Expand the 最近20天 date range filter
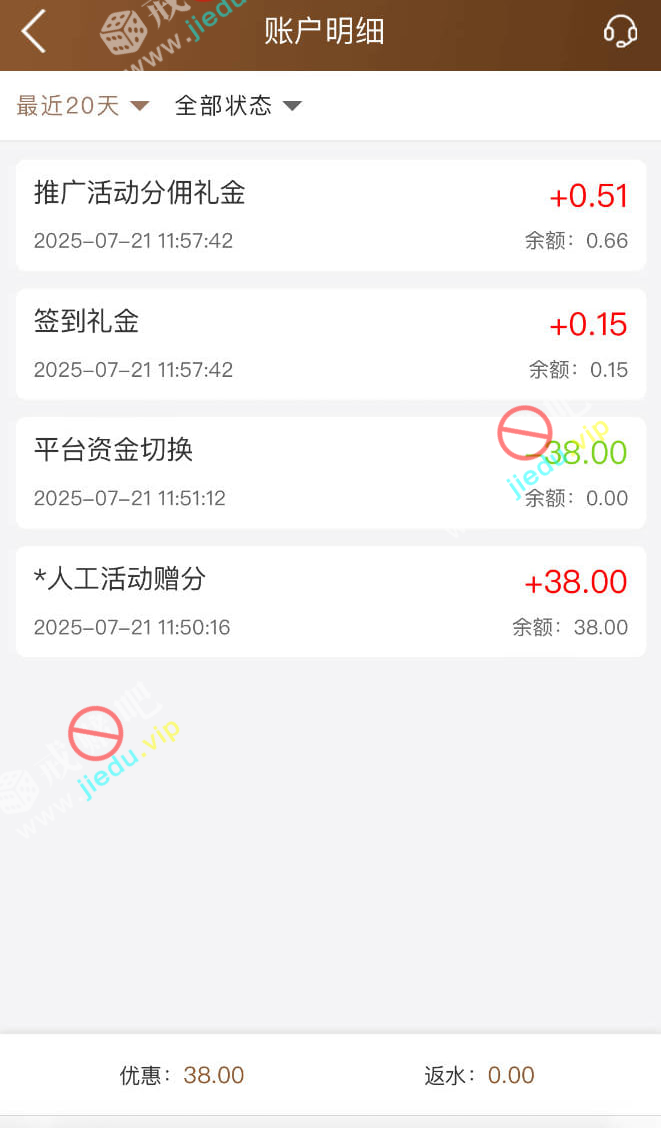 click(x=82, y=106)
